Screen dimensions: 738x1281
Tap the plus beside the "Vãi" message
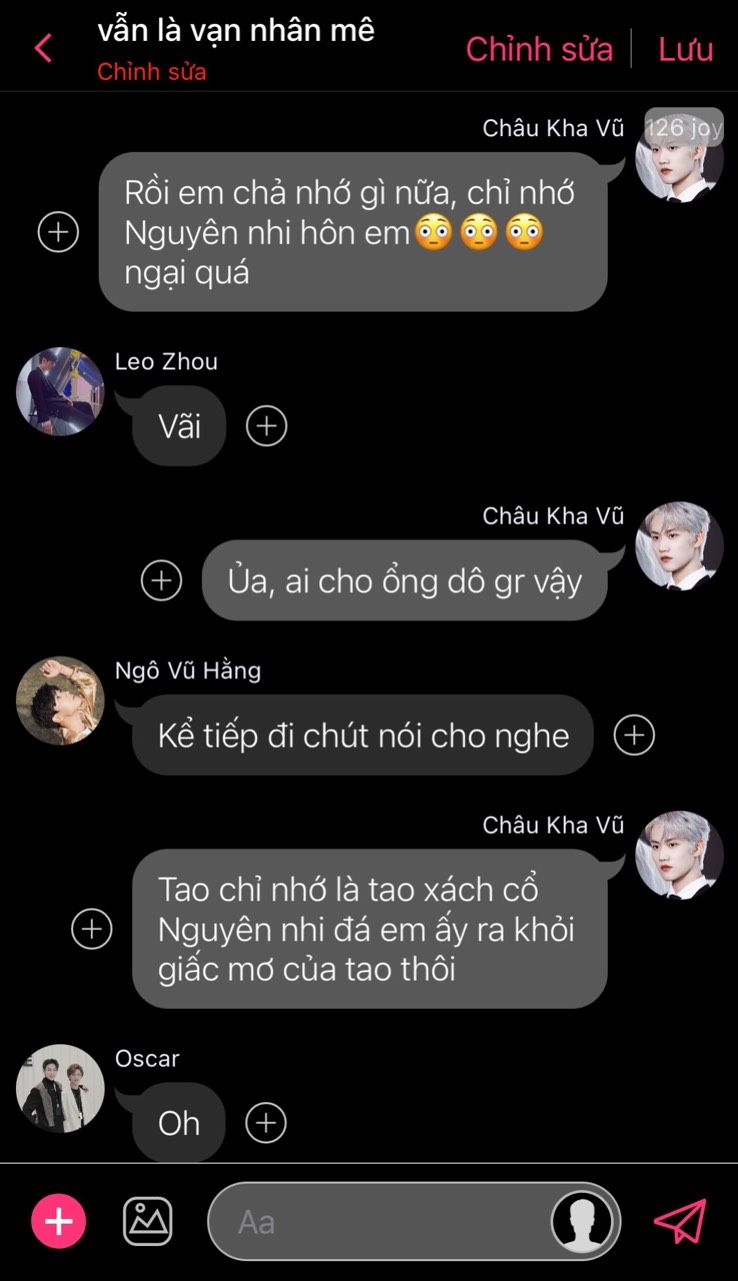point(266,426)
